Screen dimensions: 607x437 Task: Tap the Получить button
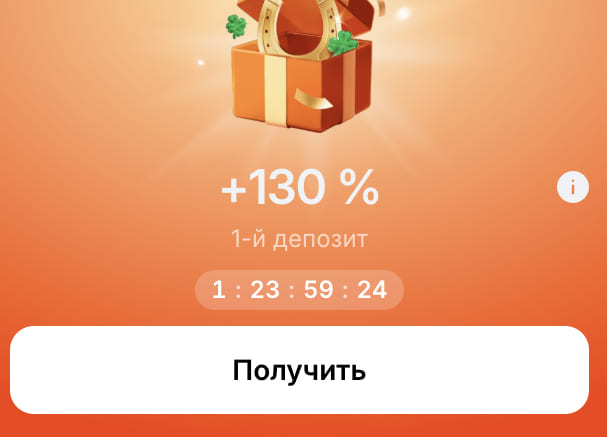click(299, 370)
